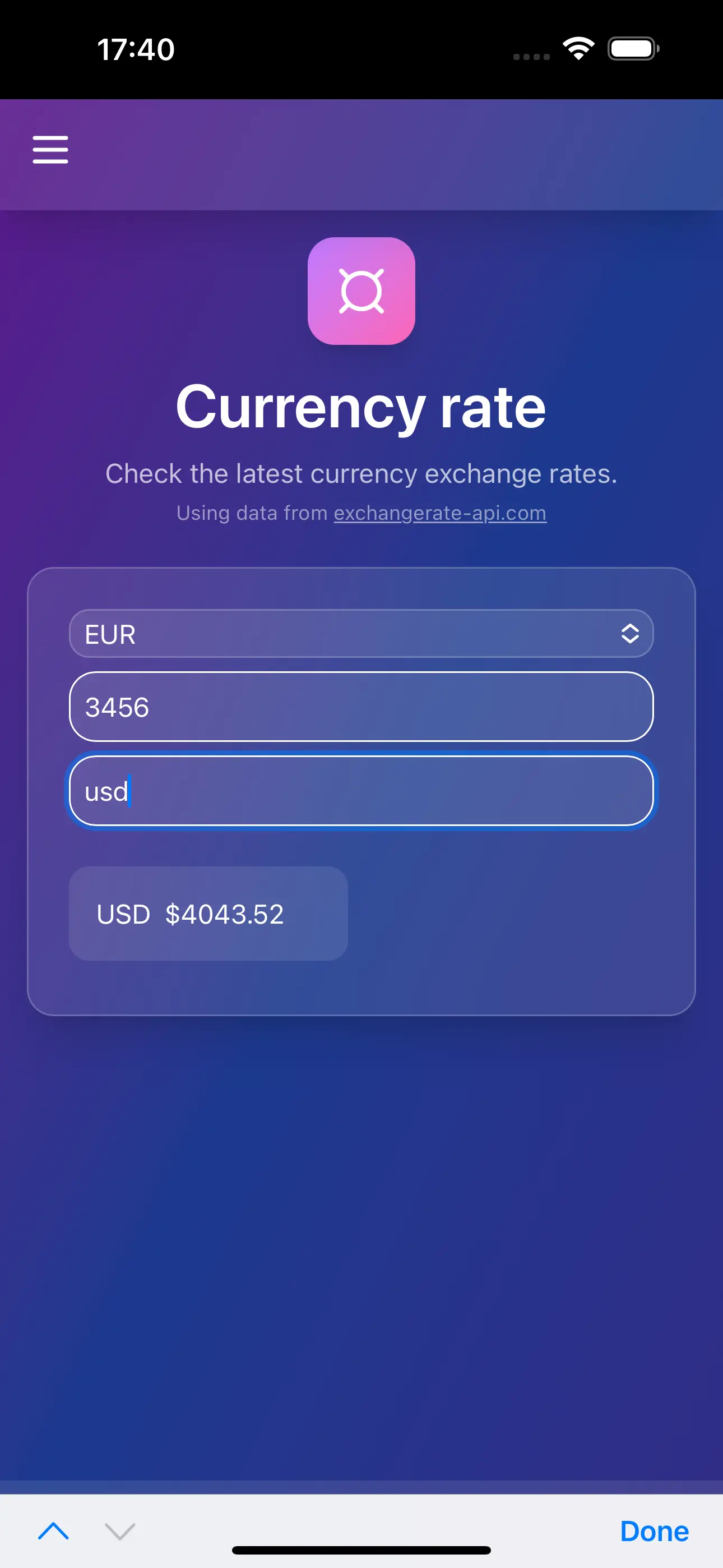Open the hamburger navigation menu
Viewport: 723px width, 1568px height.
click(49, 149)
